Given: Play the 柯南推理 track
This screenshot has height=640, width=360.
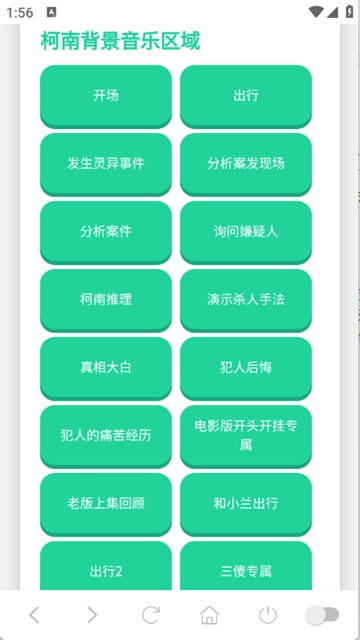Looking at the screenshot, I should [106, 300].
